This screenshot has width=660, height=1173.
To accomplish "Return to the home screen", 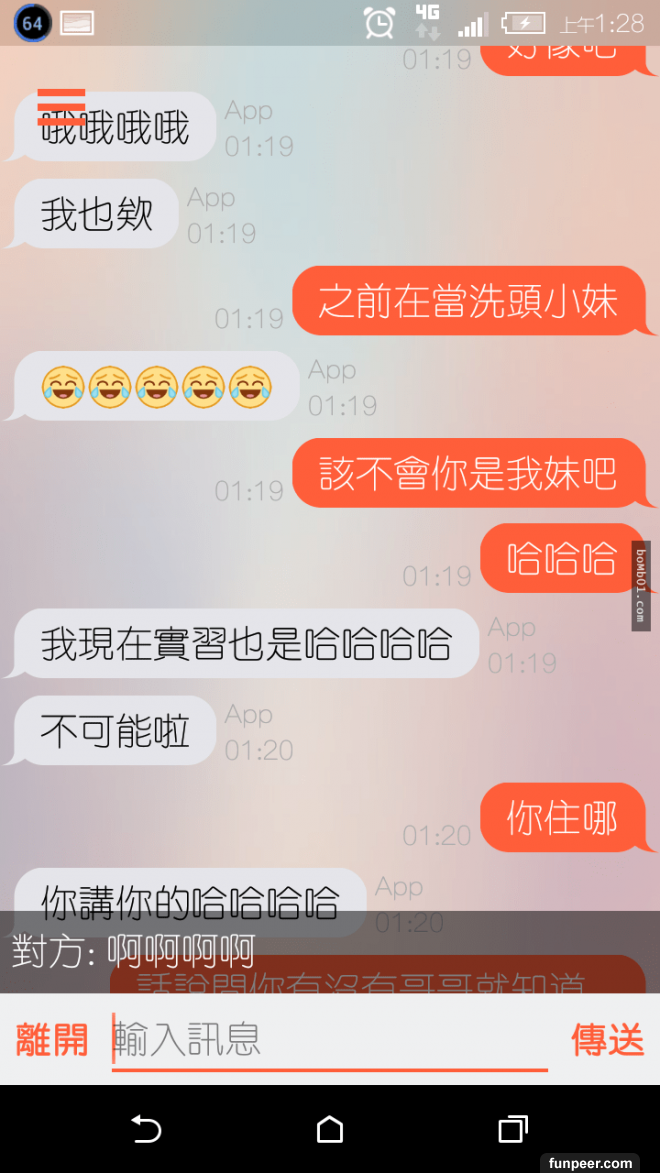I will 330,1129.
